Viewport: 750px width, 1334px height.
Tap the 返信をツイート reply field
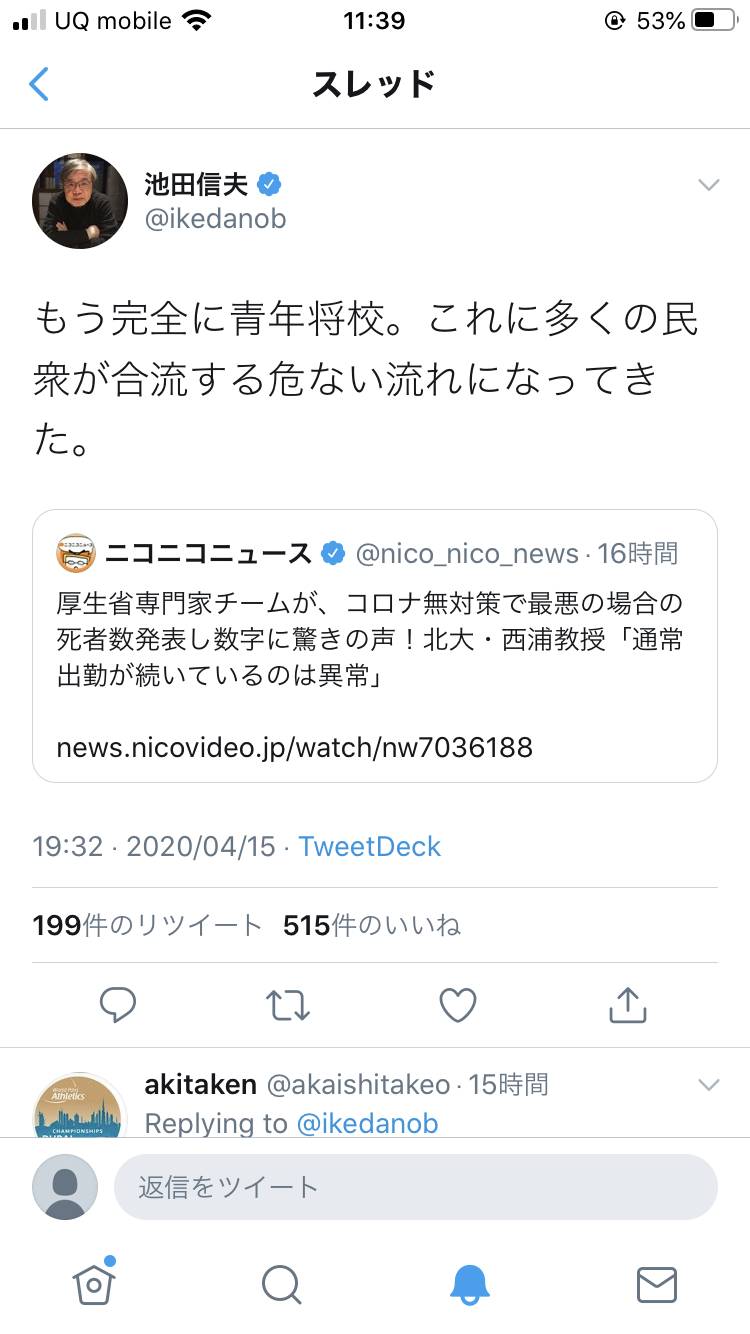click(x=415, y=1187)
